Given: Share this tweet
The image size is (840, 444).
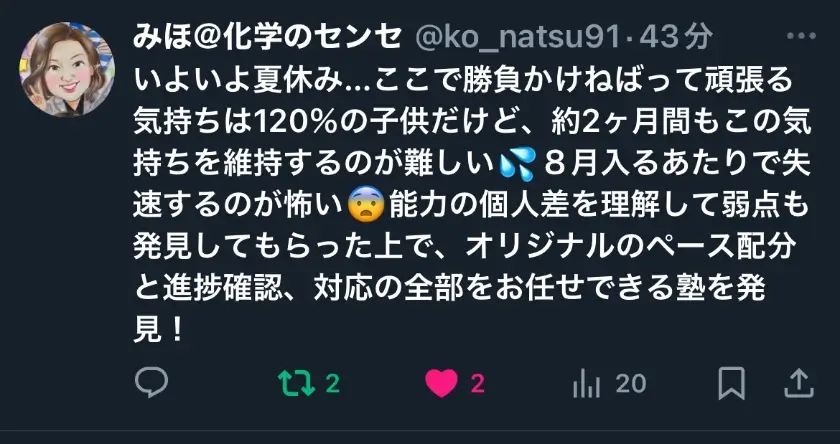Looking at the screenshot, I should click(x=798, y=383).
